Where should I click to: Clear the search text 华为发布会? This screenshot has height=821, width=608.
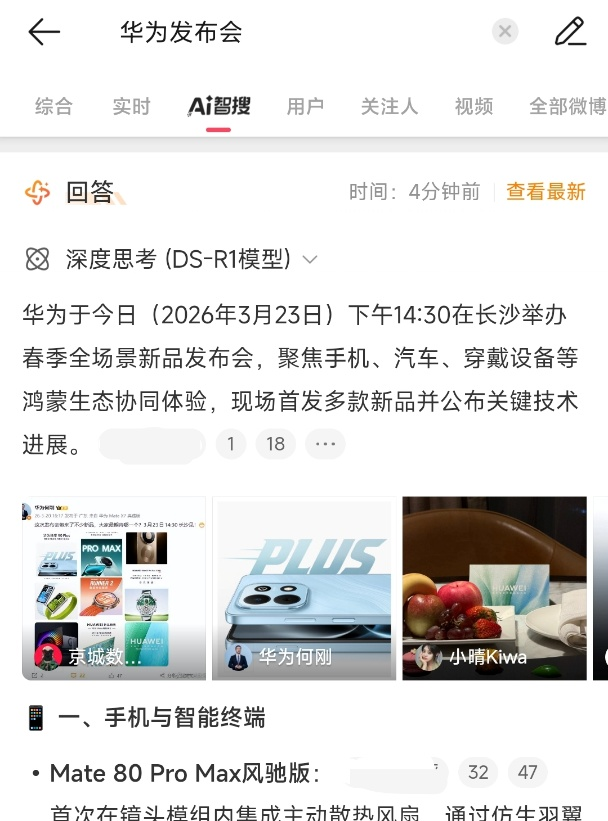[505, 32]
